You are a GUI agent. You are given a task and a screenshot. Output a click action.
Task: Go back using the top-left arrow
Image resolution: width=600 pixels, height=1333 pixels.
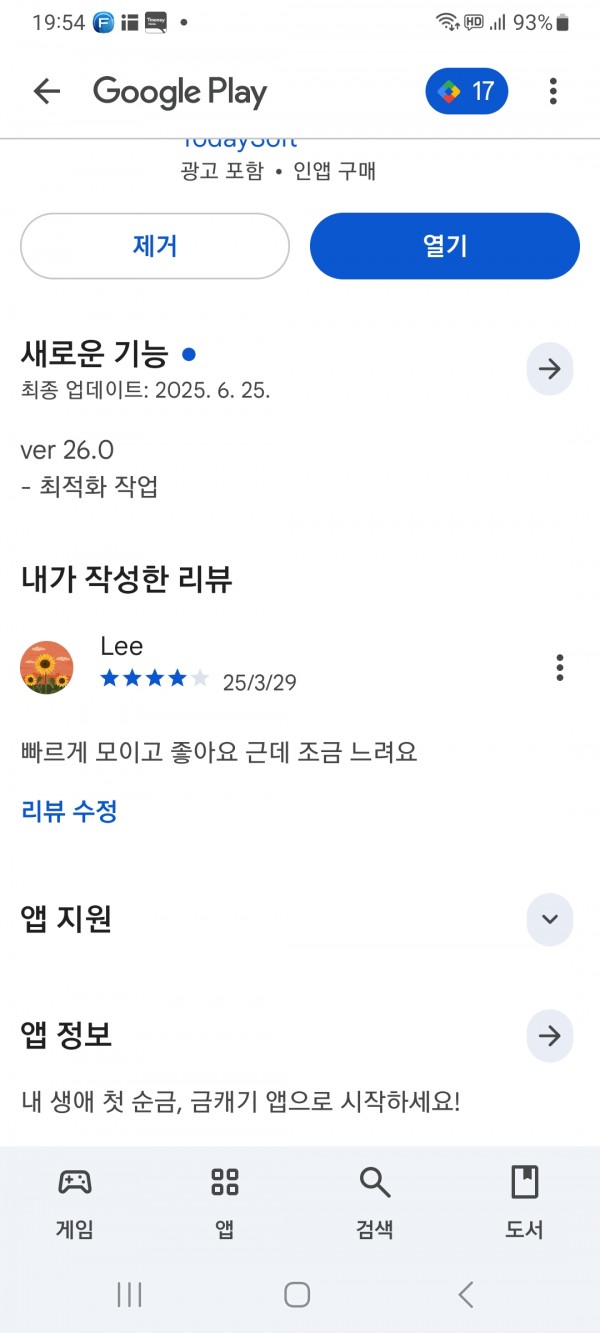[46, 92]
